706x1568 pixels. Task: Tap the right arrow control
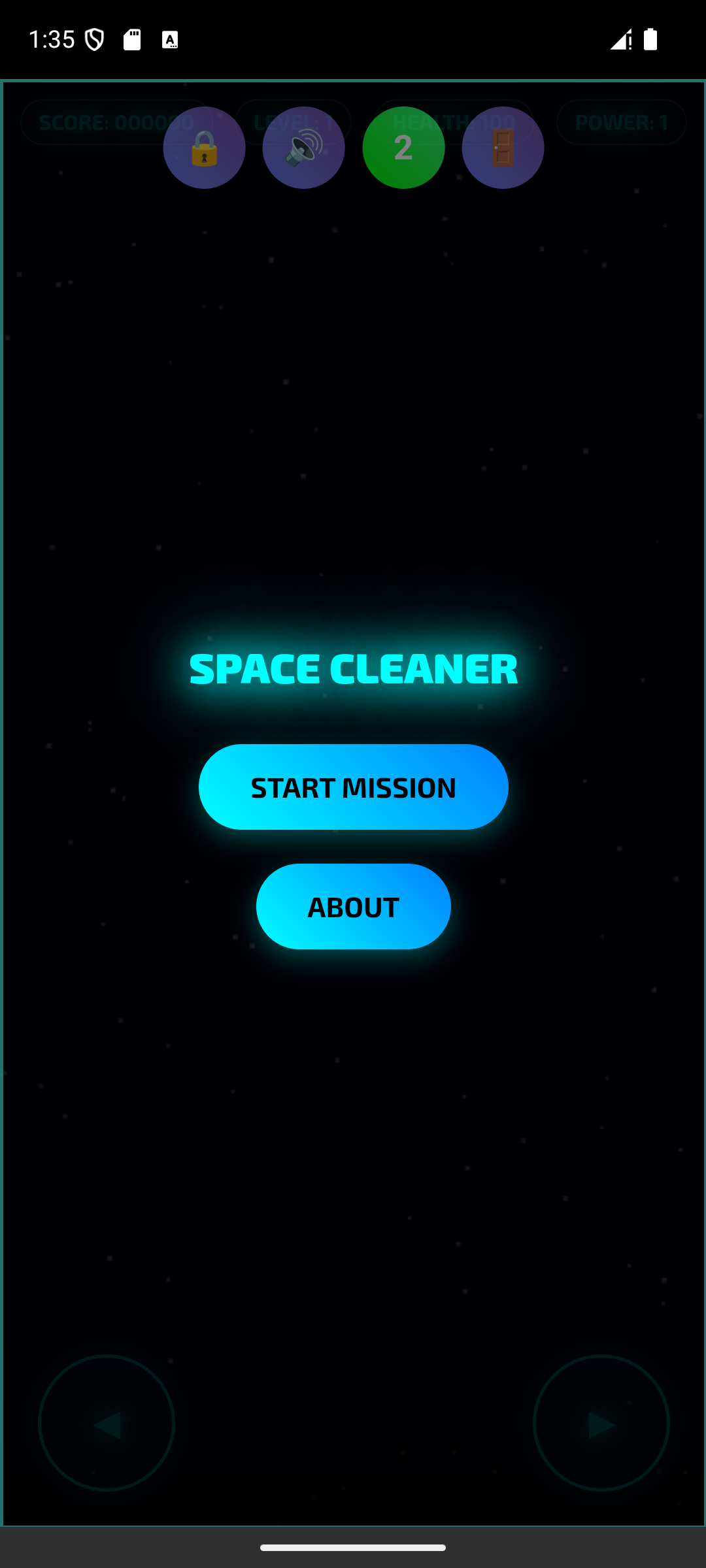coord(601,1423)
